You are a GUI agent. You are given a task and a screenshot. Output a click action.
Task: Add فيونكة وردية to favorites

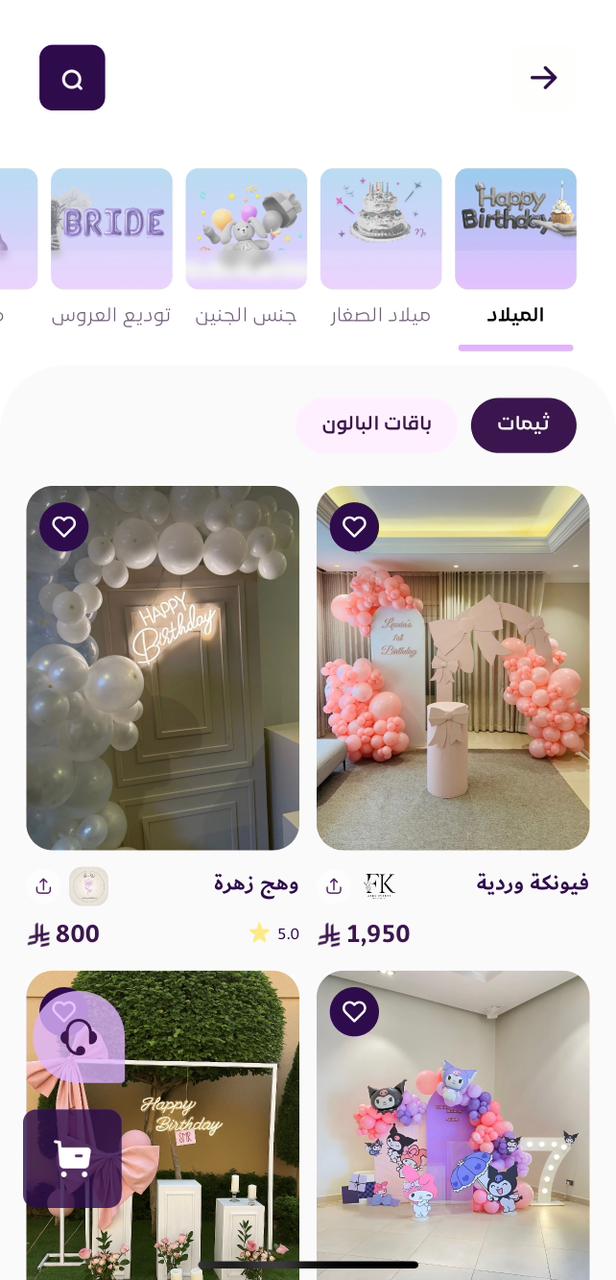354,527
